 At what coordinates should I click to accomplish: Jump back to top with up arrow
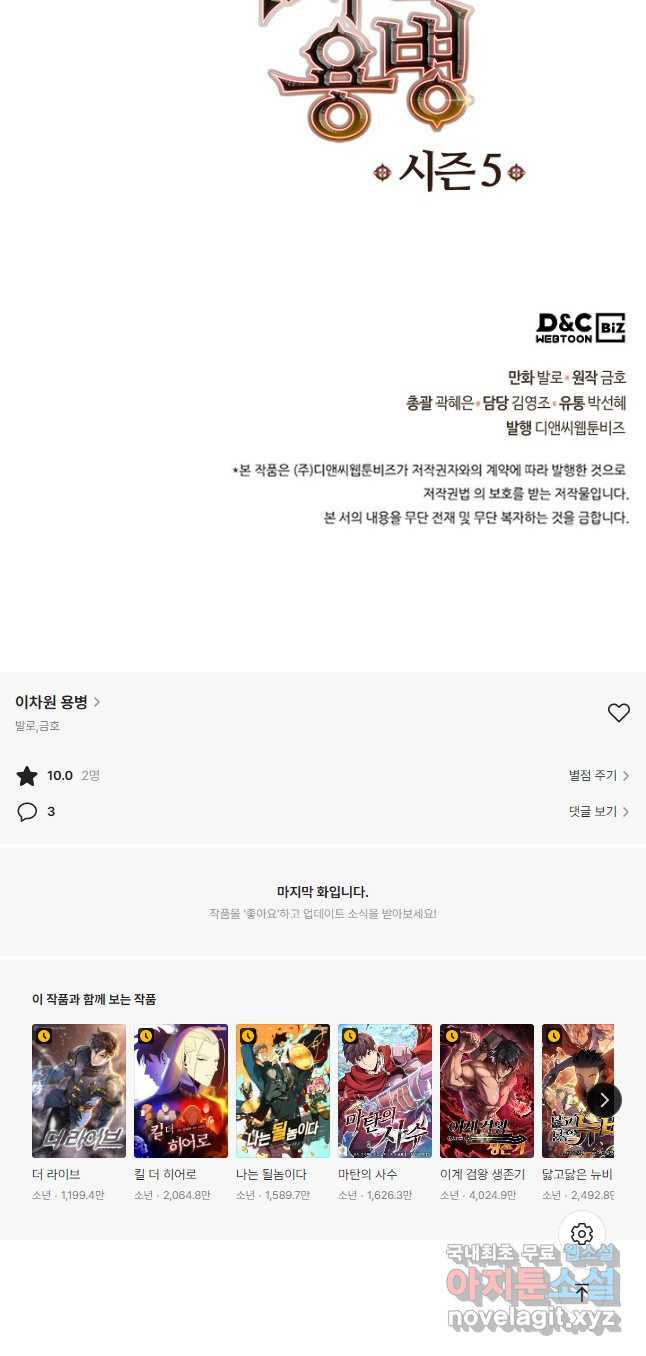(582, 1293)
